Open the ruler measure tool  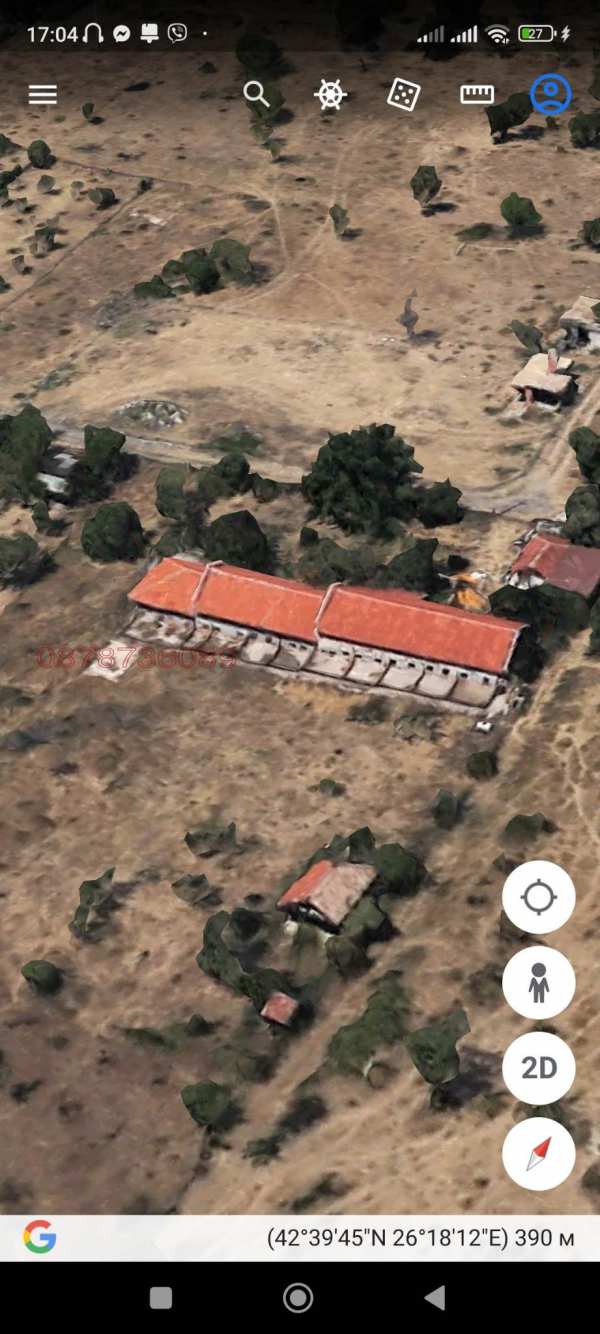click(477, 95)
